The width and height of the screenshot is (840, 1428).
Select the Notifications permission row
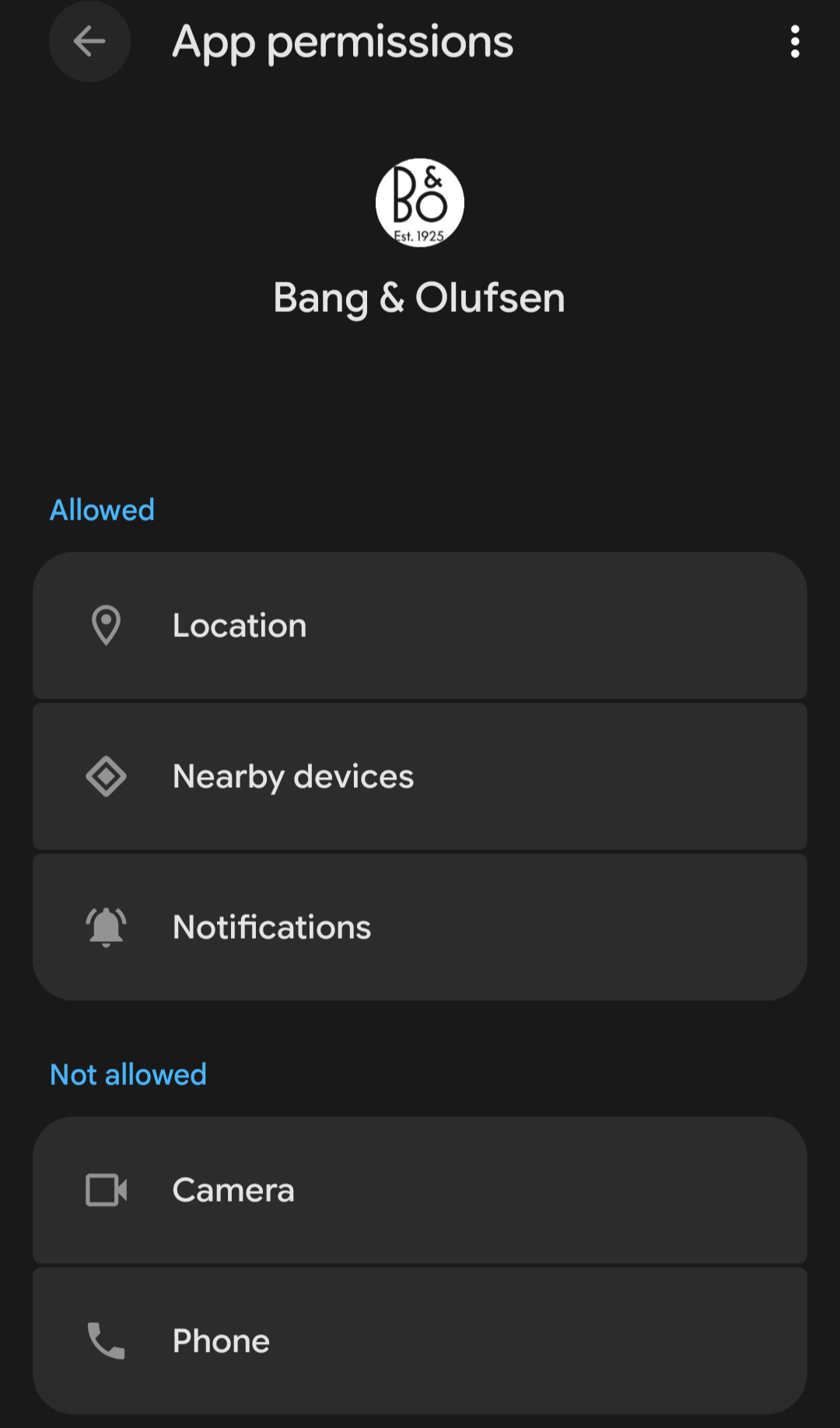pyautogui.click(x=420, y=927)
